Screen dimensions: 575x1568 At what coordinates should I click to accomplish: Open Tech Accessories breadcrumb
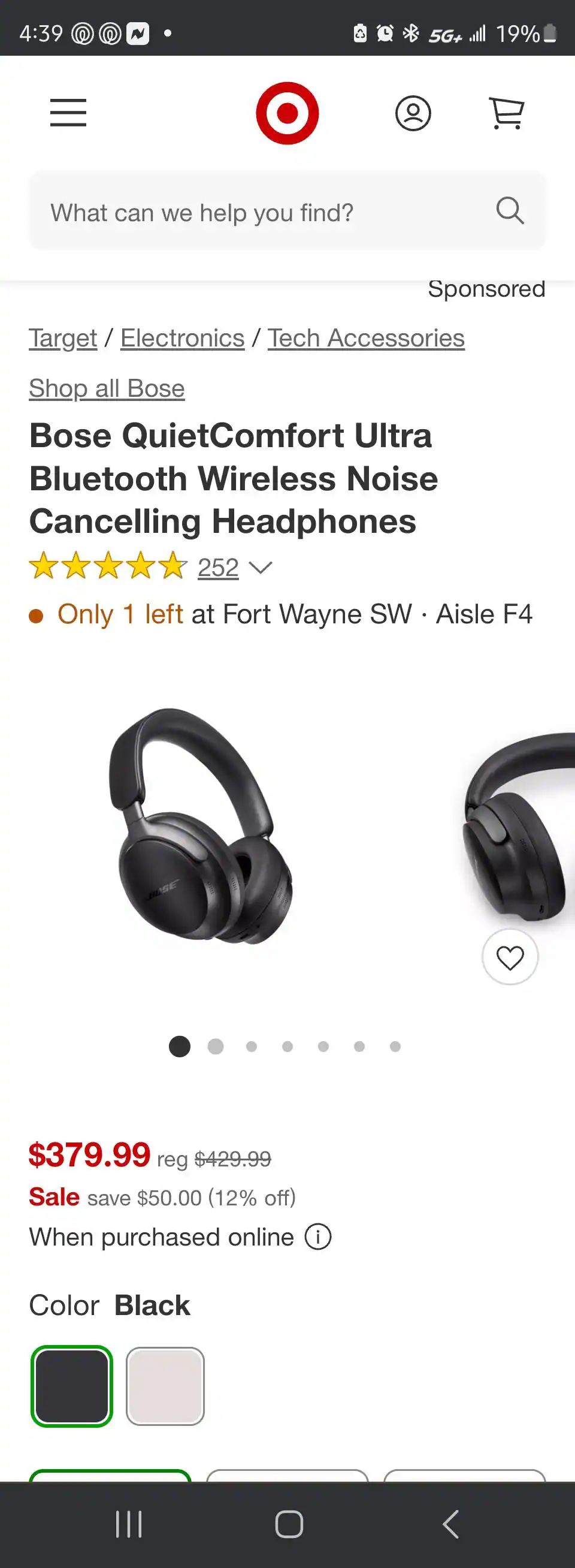366,339
